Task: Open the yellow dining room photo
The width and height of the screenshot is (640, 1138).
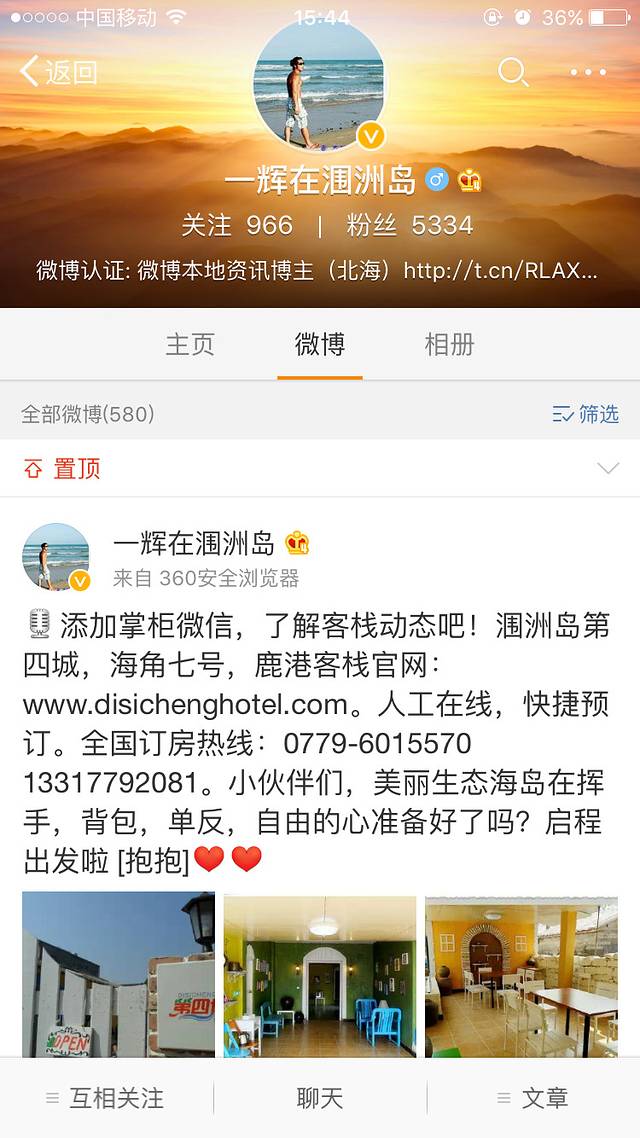Action: click(521, 975)
